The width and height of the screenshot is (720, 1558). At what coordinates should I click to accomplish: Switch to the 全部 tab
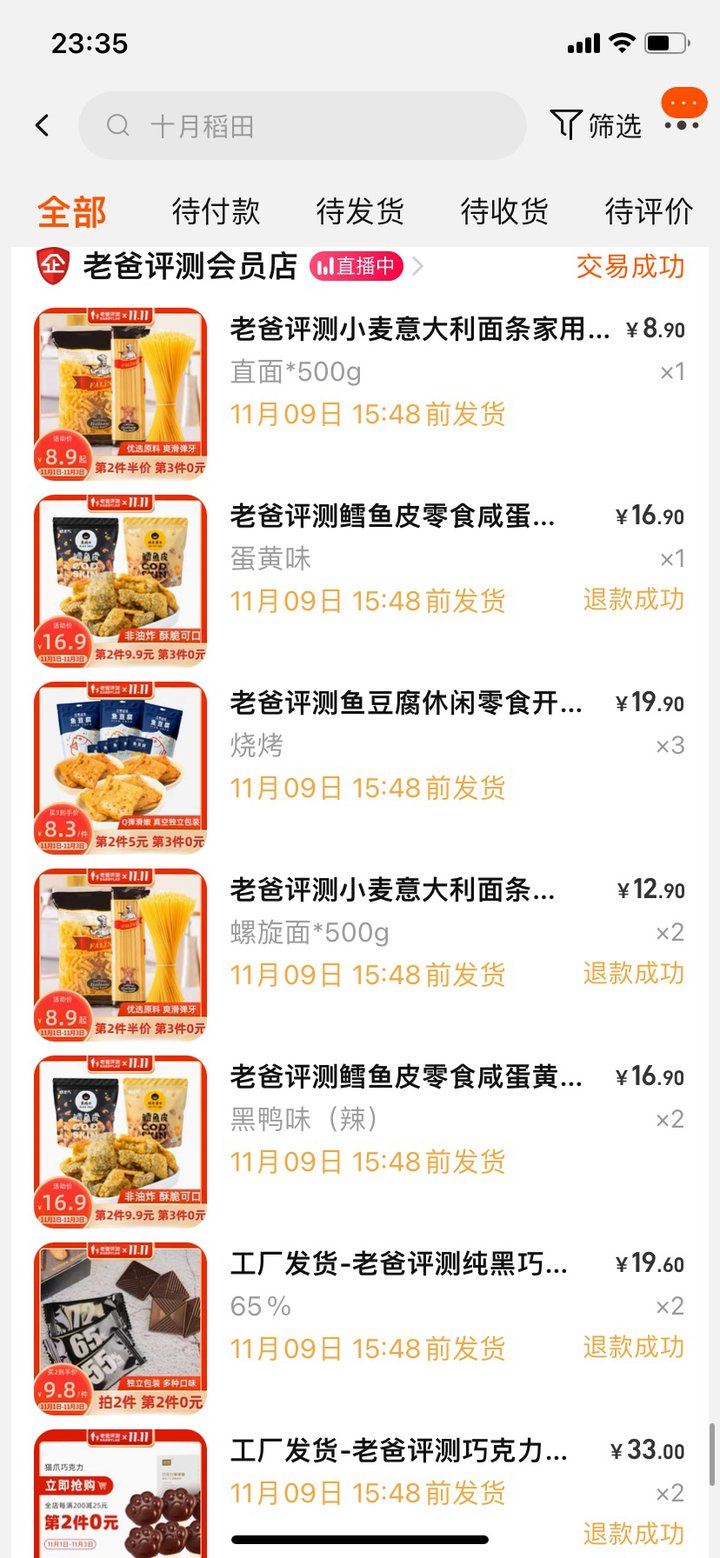(72, 212)
